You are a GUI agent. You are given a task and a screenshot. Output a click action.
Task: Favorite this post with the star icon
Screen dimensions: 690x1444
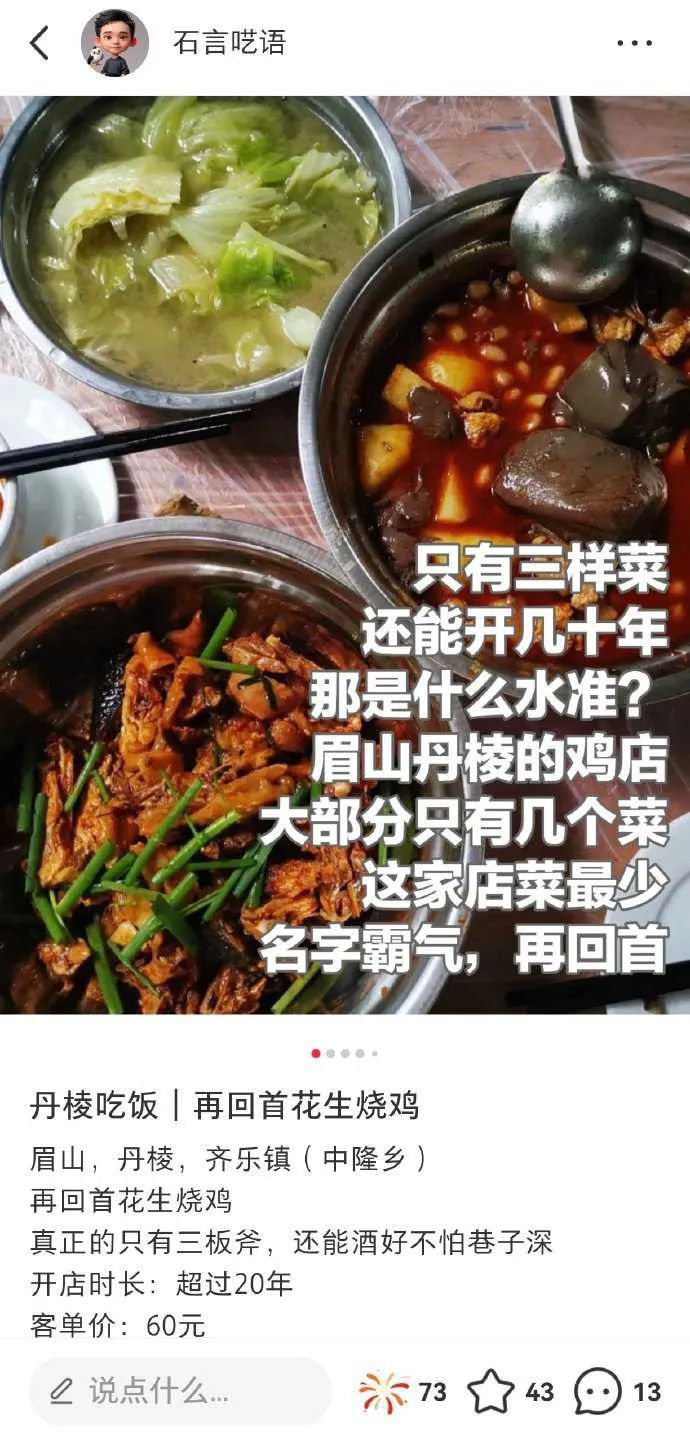tap(491, 1391)
